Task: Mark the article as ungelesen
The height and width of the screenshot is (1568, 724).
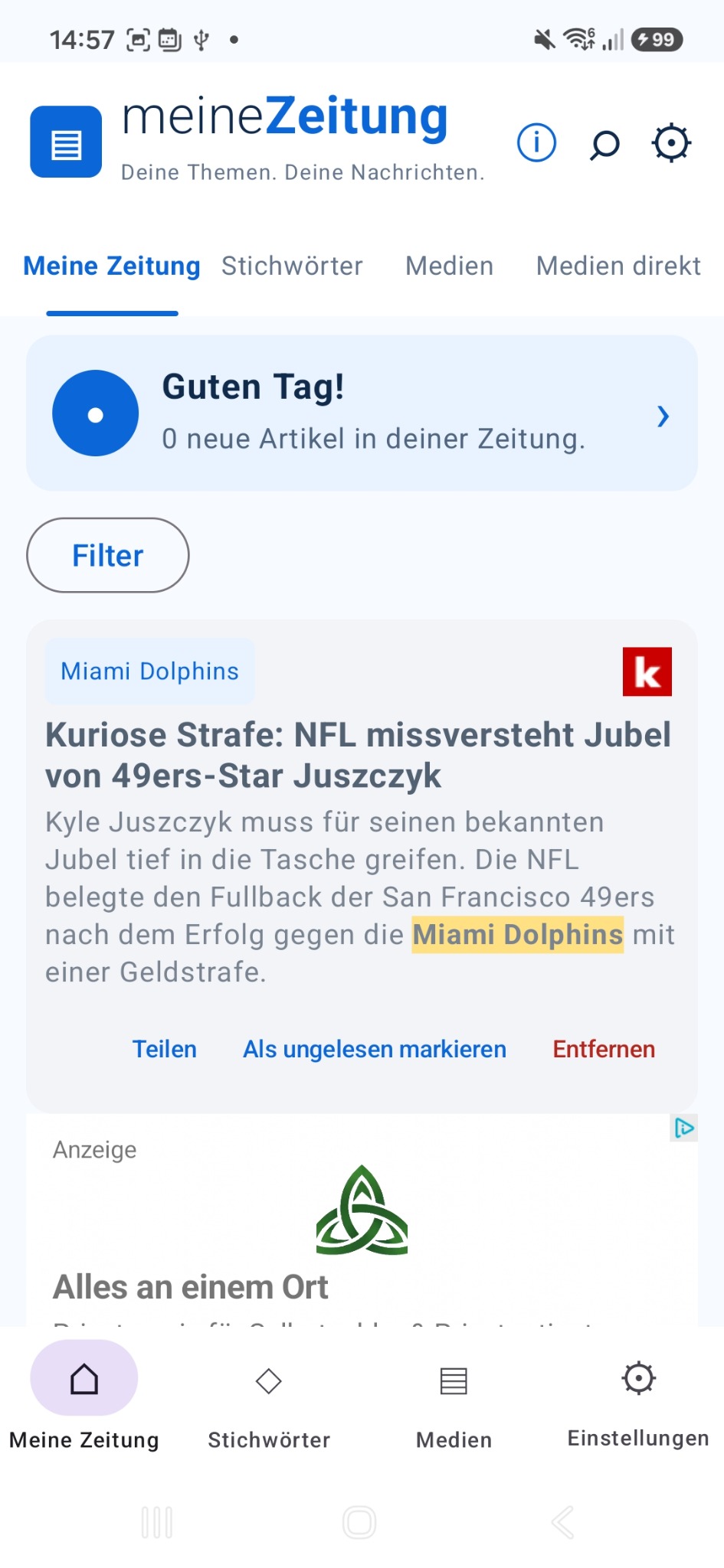Action: pos(375,1049)
